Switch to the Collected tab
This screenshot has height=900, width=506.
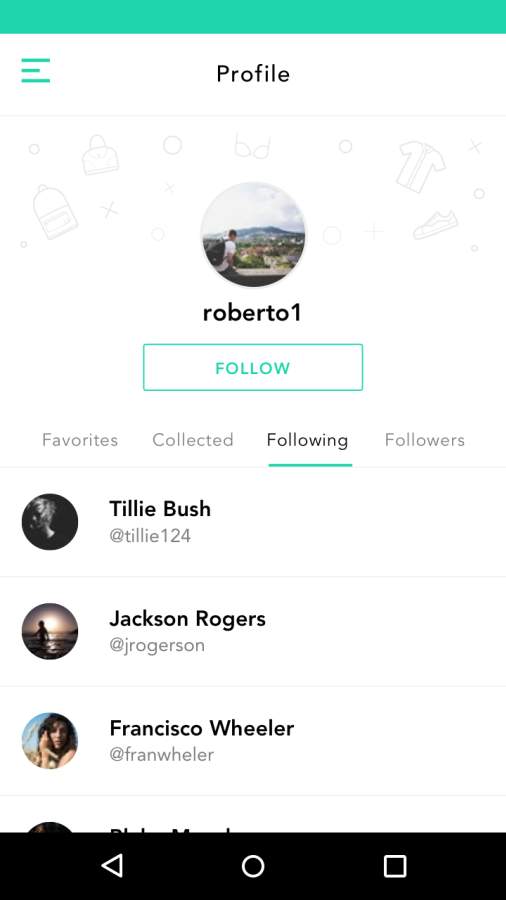[x=193, y=440]
